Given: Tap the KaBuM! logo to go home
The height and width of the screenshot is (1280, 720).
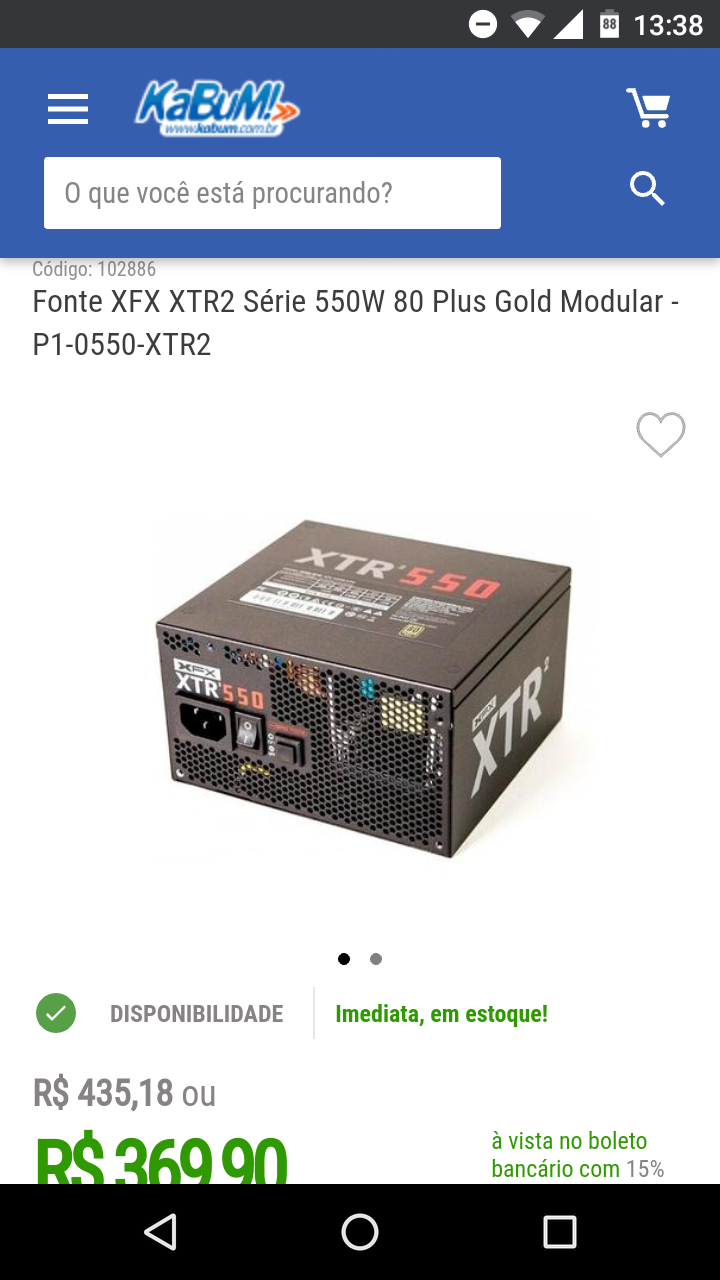Looking at the screenshot, I should pyautogui.click(x=217, y=108).
